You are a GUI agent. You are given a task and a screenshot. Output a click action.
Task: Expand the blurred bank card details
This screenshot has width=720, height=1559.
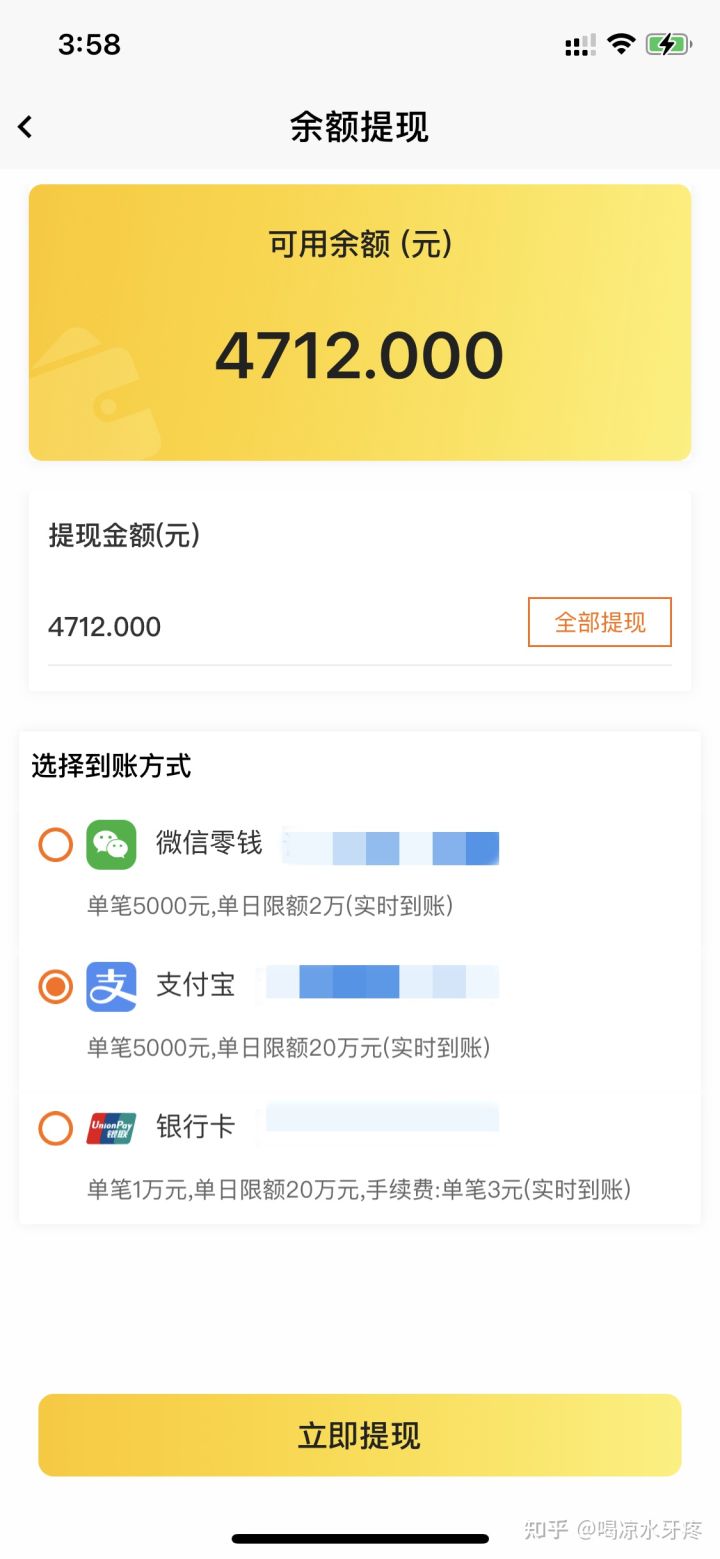(380, 1117)
